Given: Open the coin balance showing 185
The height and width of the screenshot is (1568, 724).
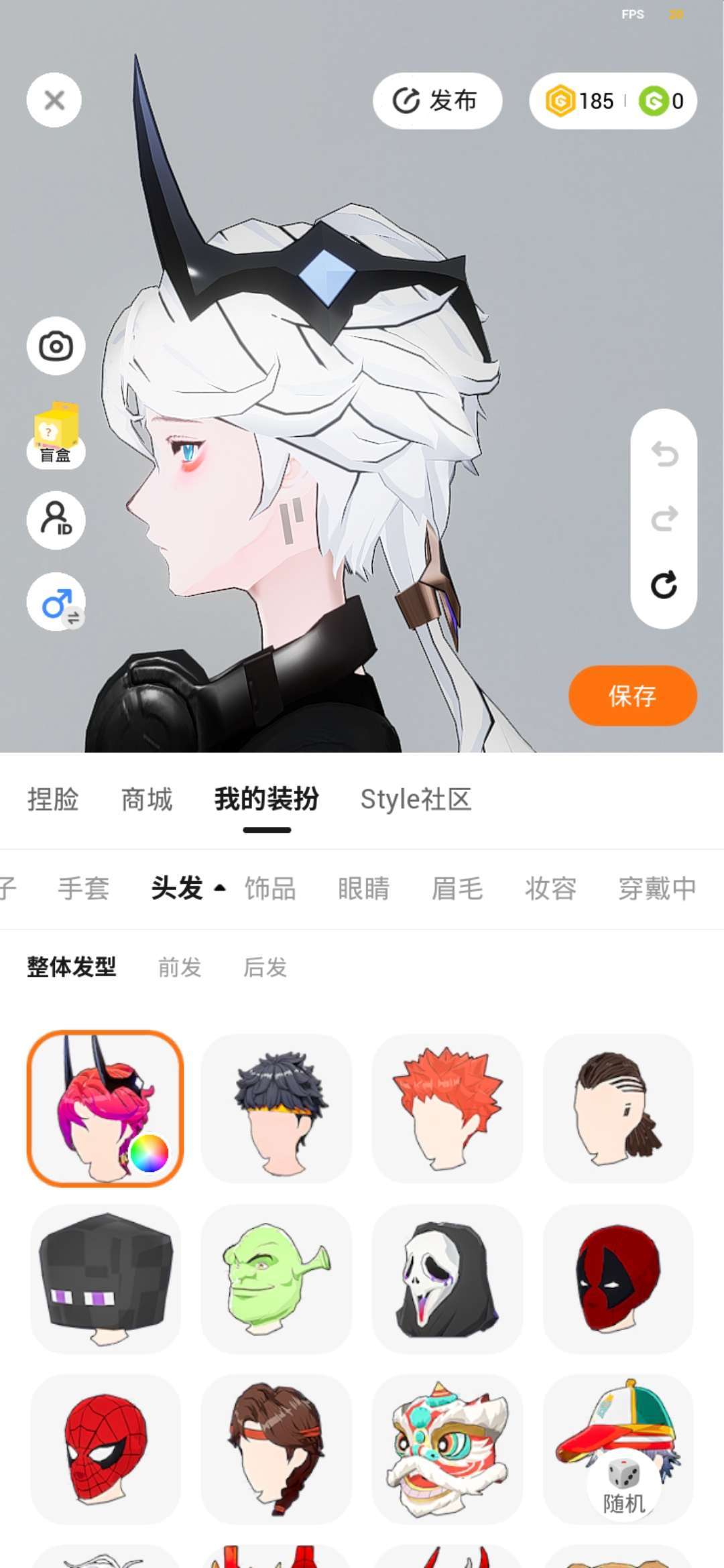Looking at the screenshot, I should click(x=581, y=101).
